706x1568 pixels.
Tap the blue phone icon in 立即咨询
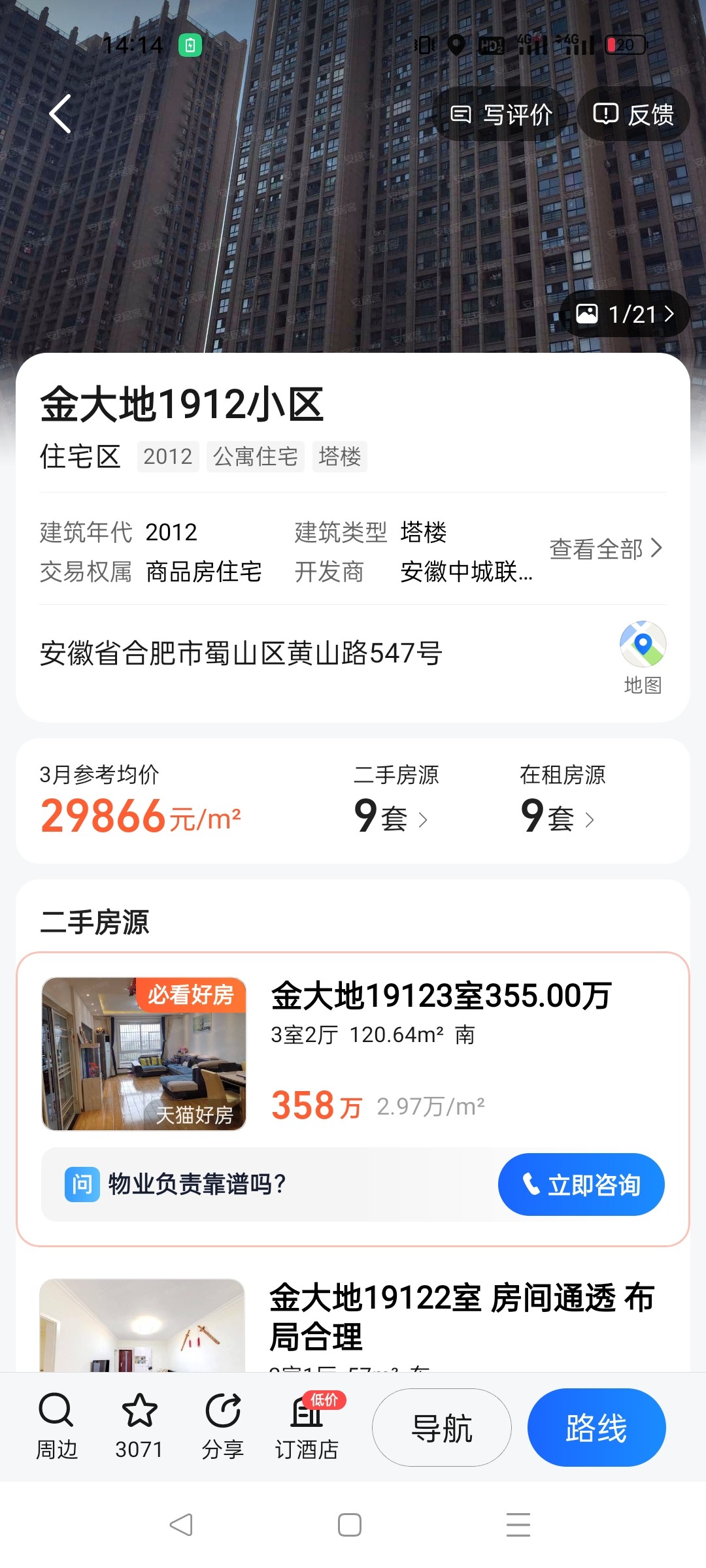coord(531,1184)
